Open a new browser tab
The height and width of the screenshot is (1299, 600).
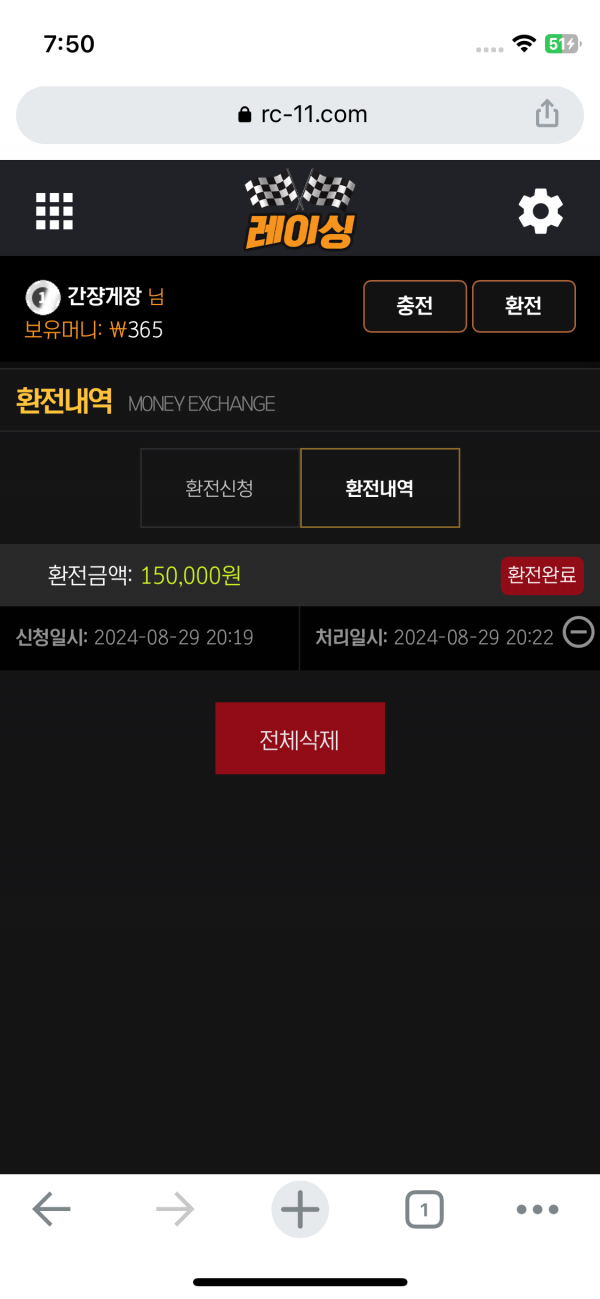click(300, 1210)
